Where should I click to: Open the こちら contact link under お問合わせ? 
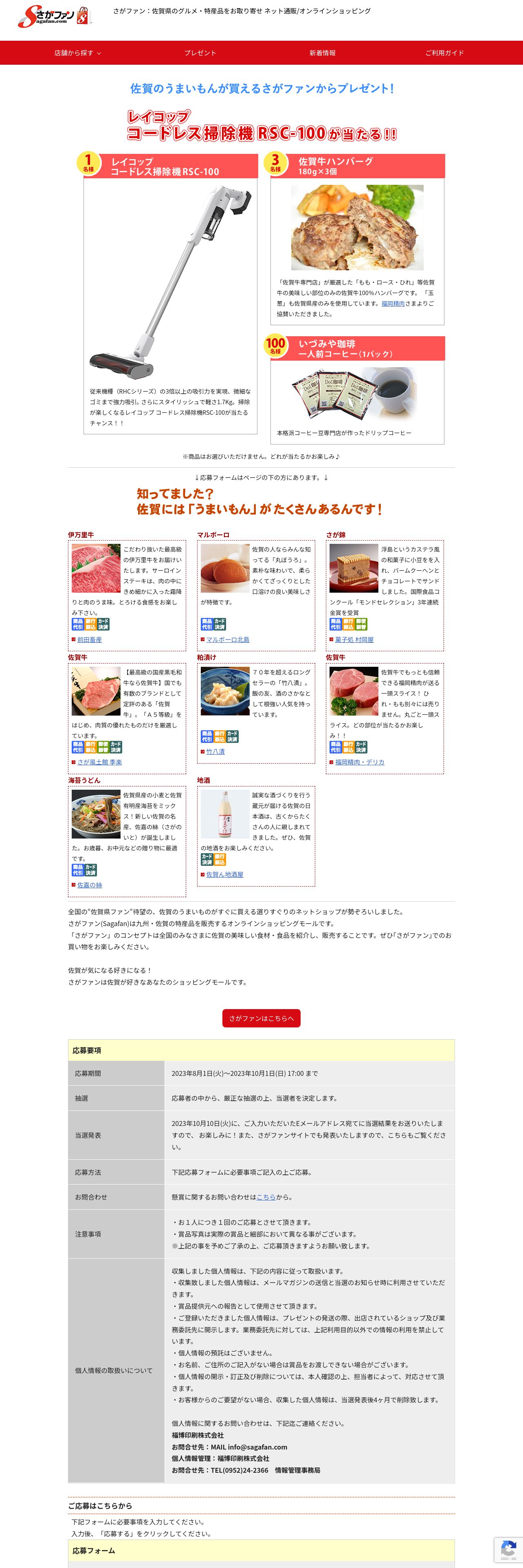(x=266, y=1197)
